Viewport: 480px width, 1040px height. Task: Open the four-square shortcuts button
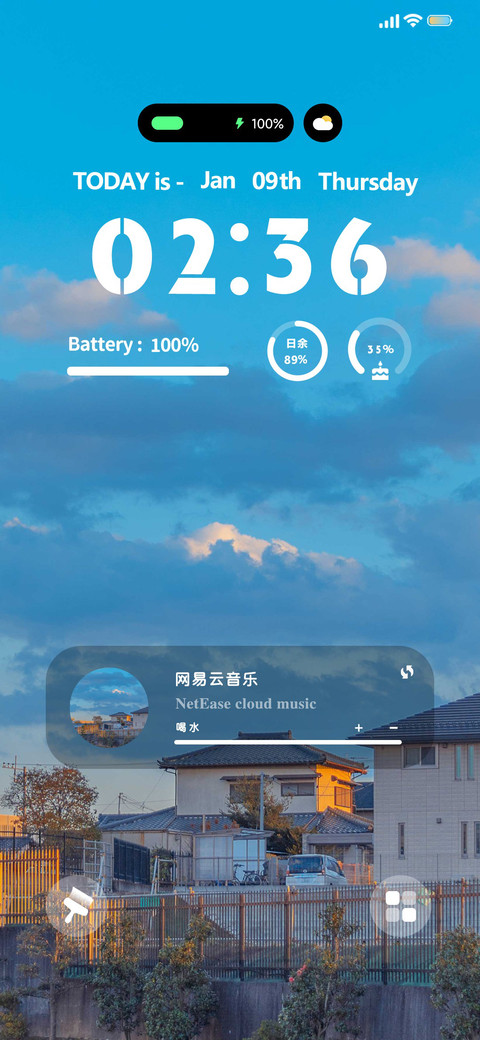(400, 906)
